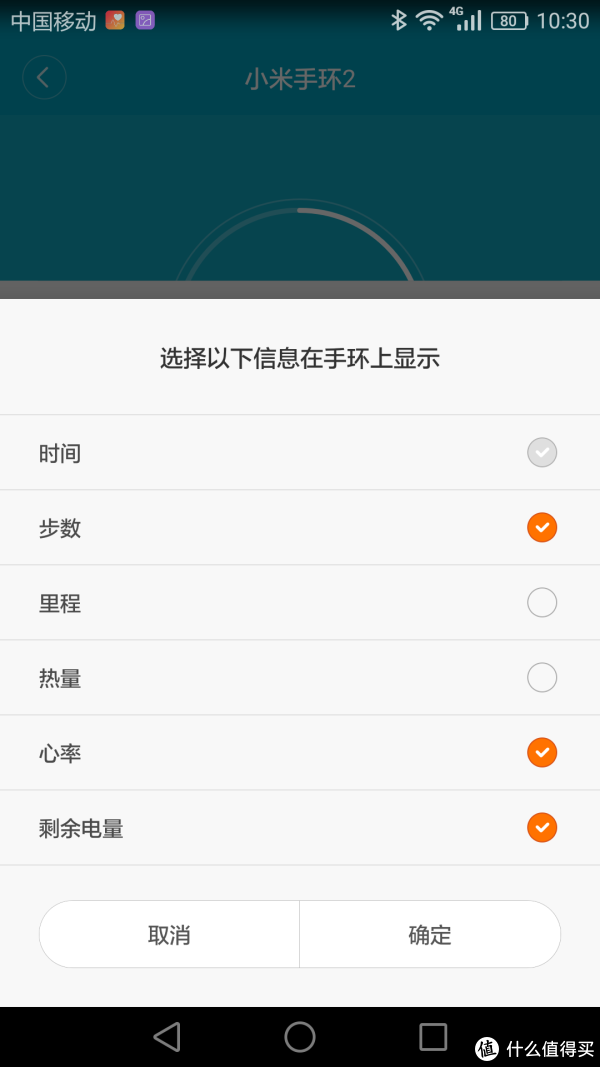Uncheck the 步数 checkbox
The width and height of the screenshot is (600, 1067).
click(541, 527)
